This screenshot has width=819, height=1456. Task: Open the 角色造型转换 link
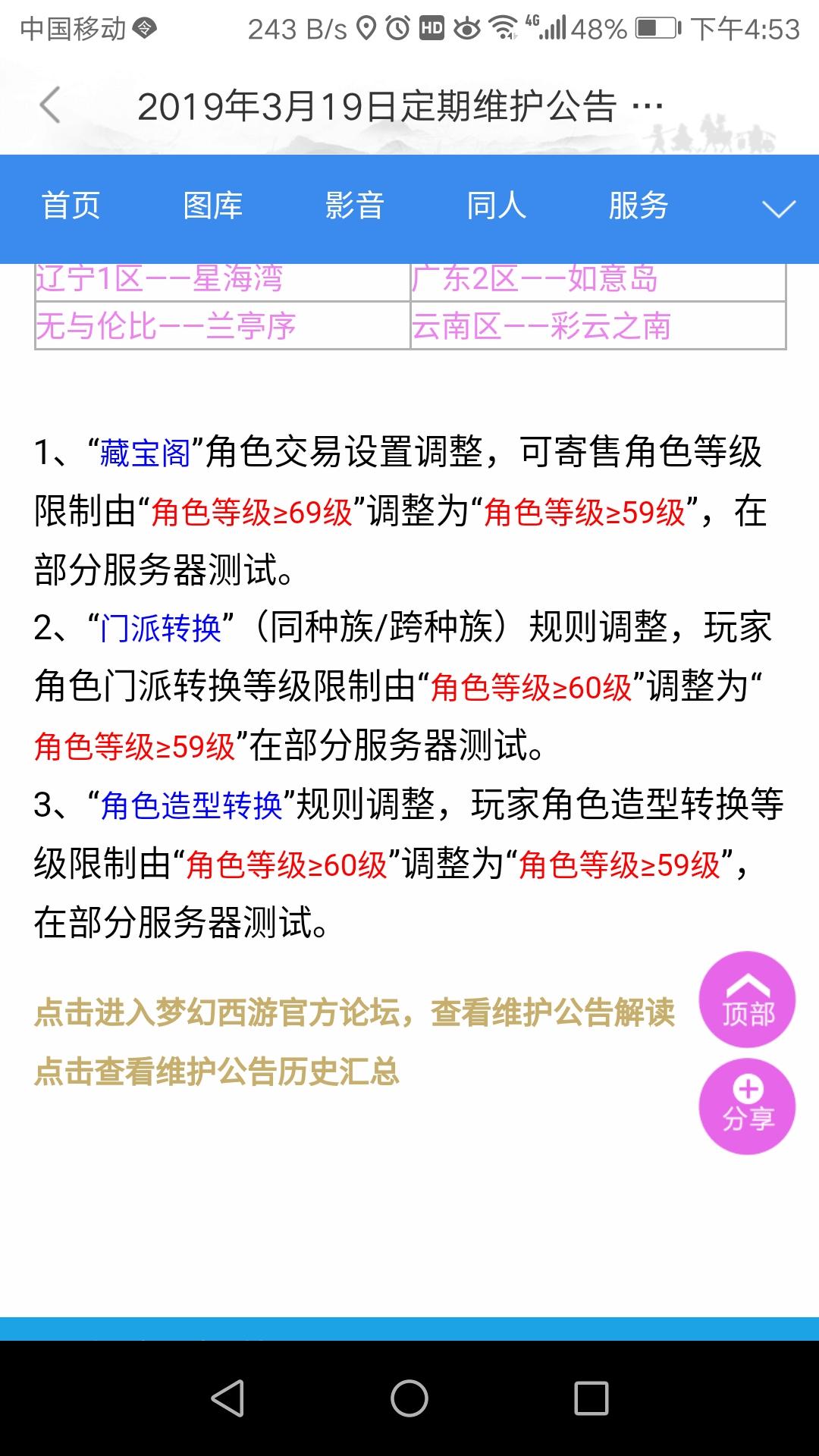[x=191, y=805]
